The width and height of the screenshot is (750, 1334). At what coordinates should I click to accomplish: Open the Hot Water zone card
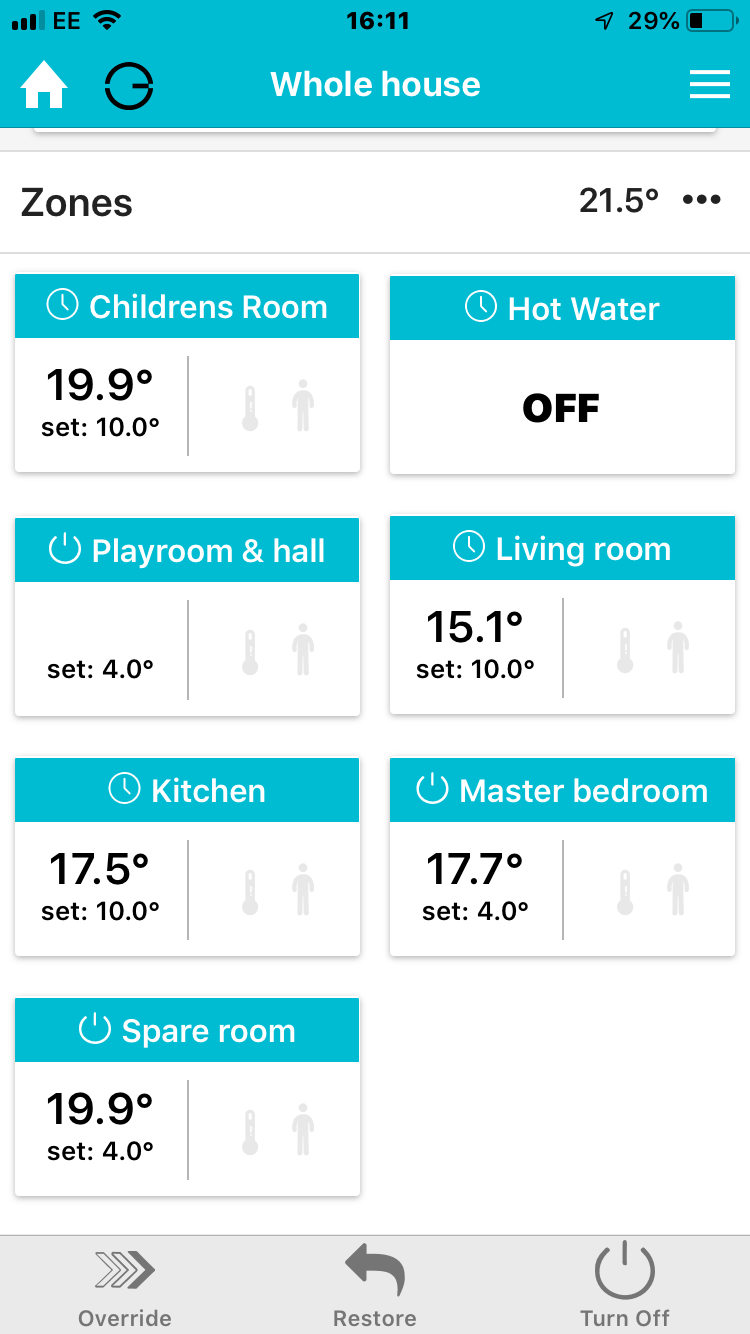point(562,375)
